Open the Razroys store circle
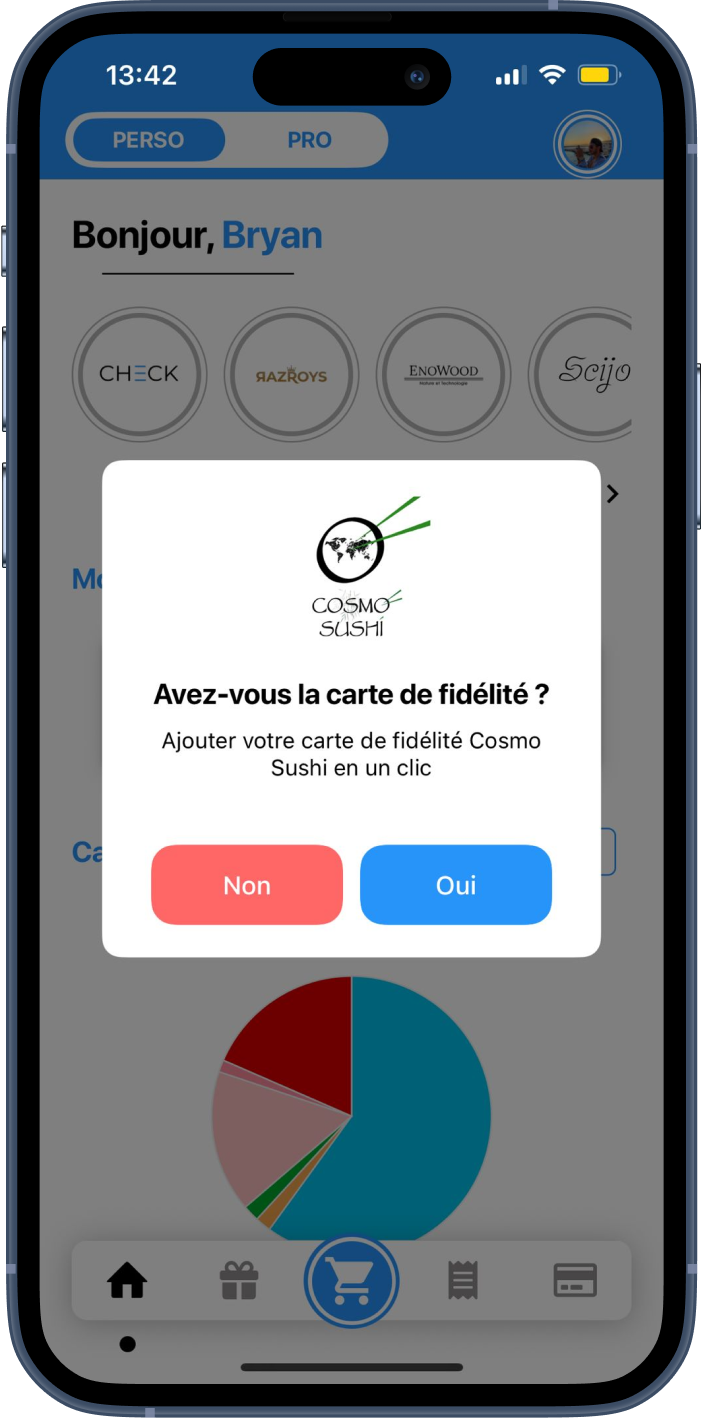The width and height of the screenshot is (701, 1418). coord(291,374)
